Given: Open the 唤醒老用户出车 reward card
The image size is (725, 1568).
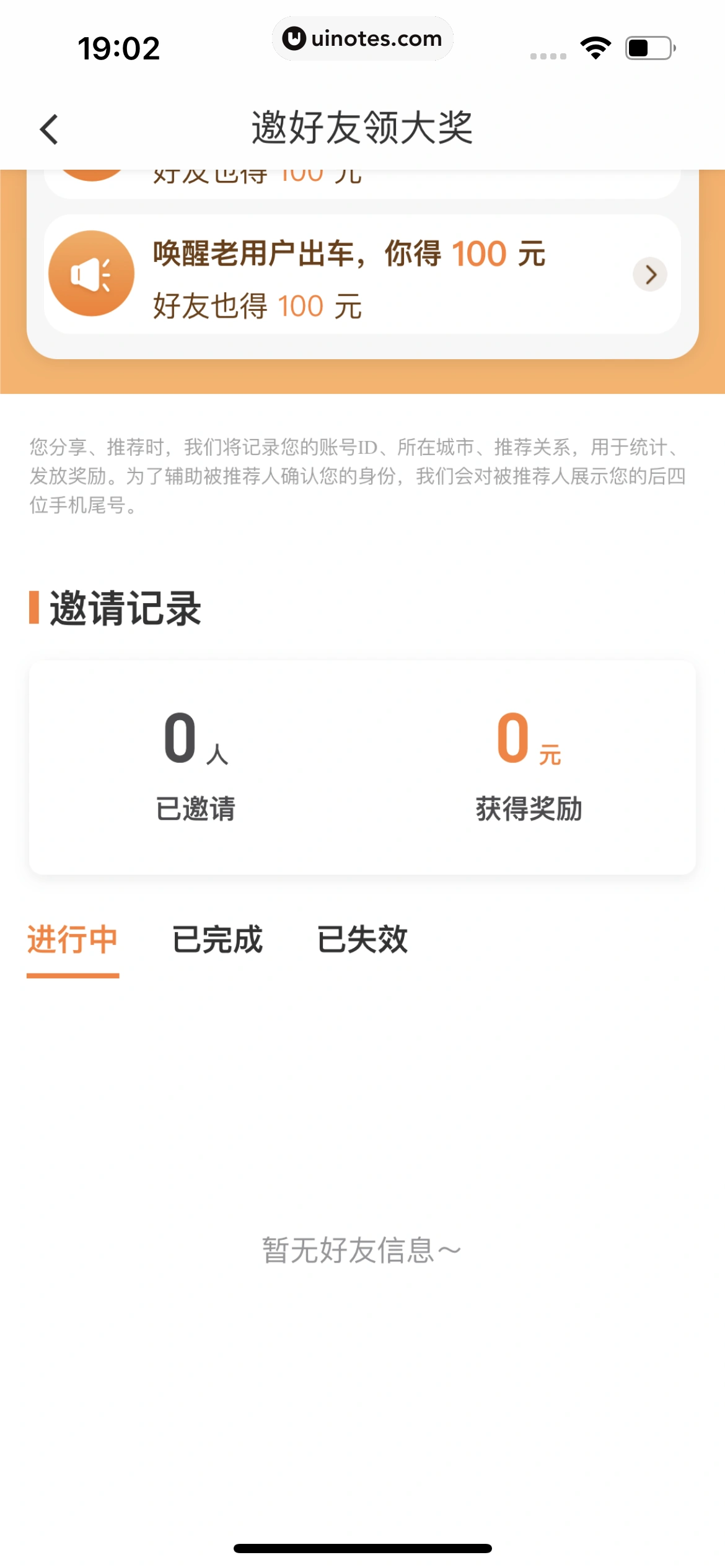Looking at the screenshot, I should click(x=362, y=274).
